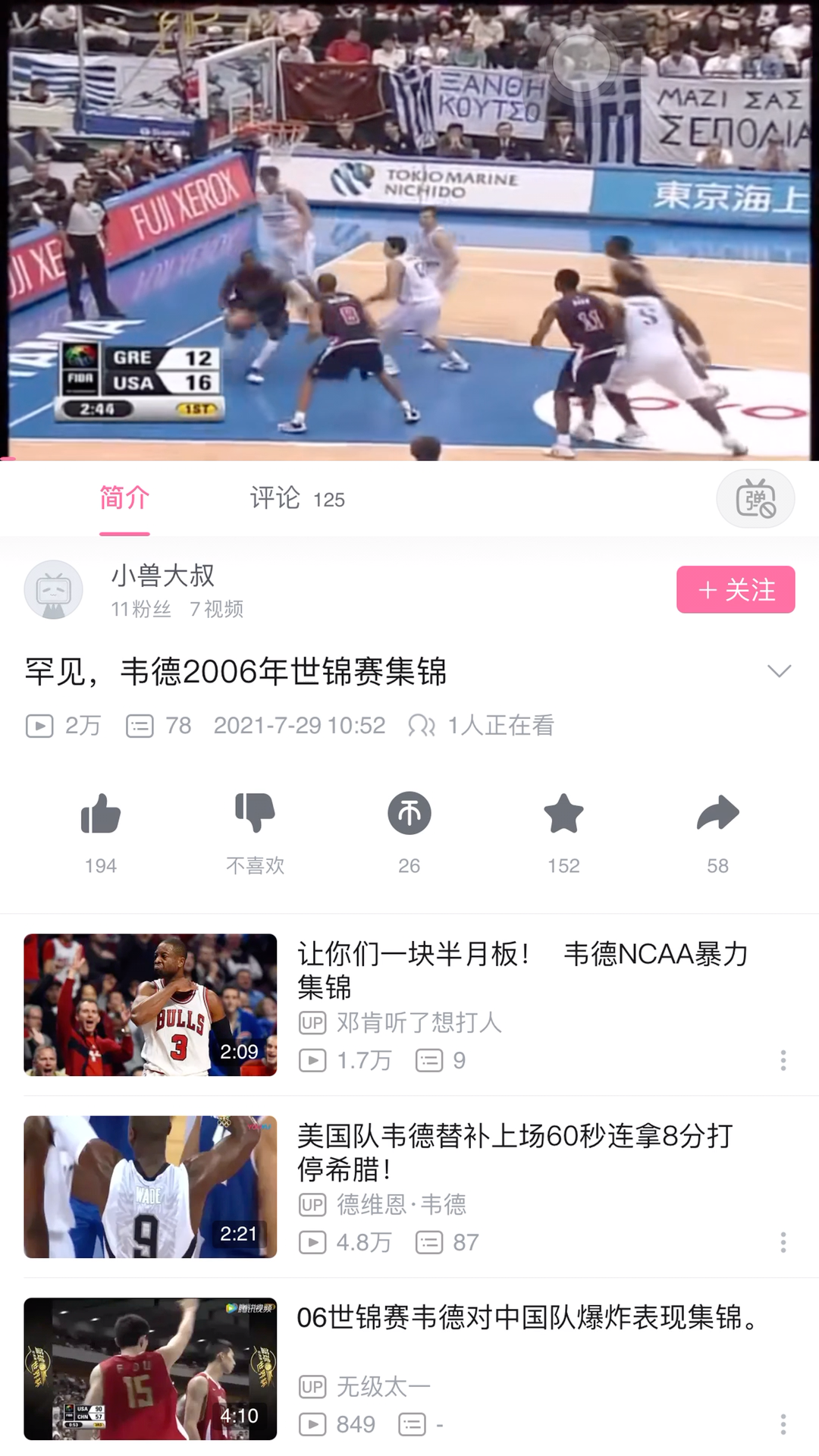The width and height of the screenshot is (819, 1456).
Task: Select the 简介 tab
Action: (124, 499)
